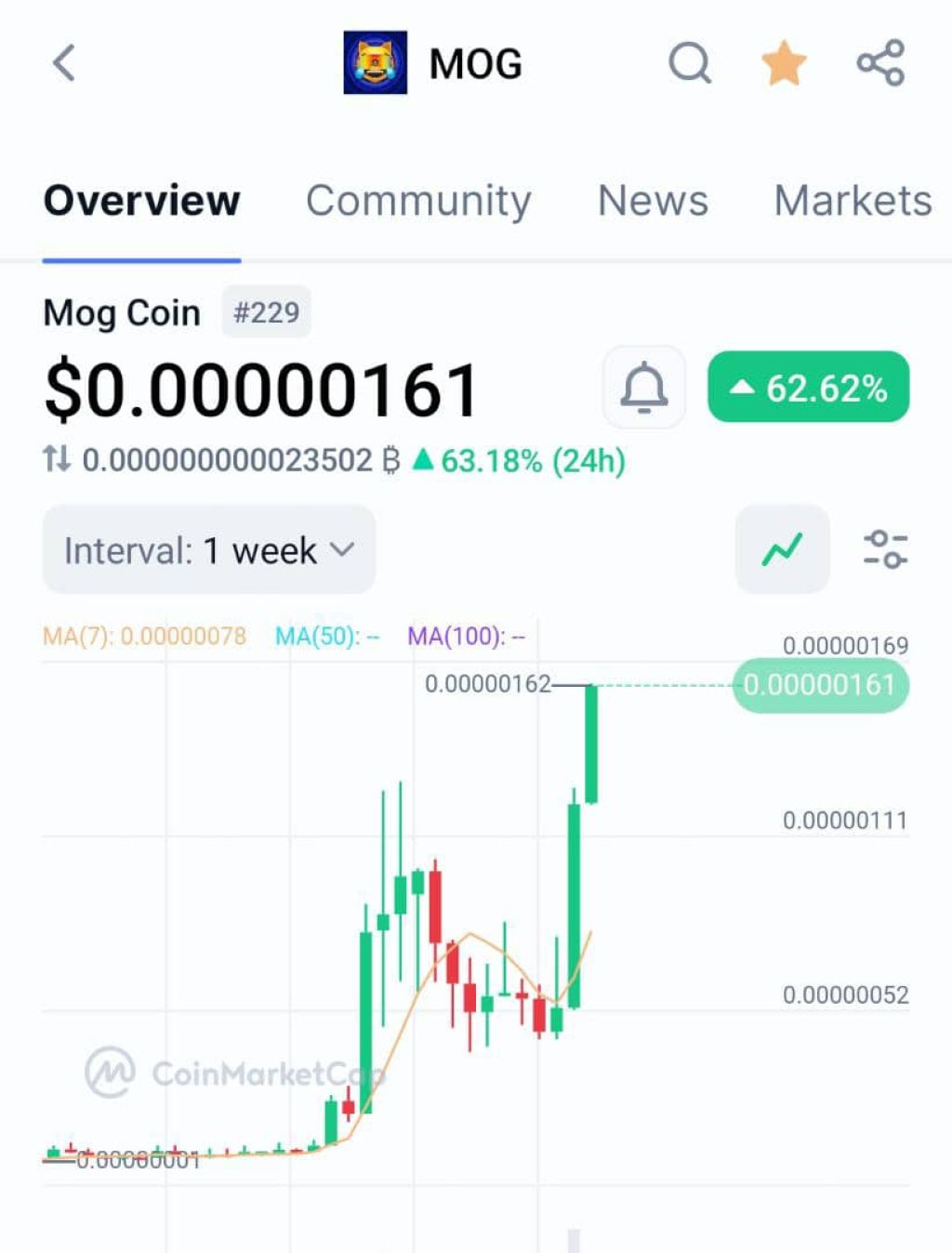The width and height of the screenshot is (952, 1253).
Task: Open the search magnifier icon
Action: click(x=689, y=63)
